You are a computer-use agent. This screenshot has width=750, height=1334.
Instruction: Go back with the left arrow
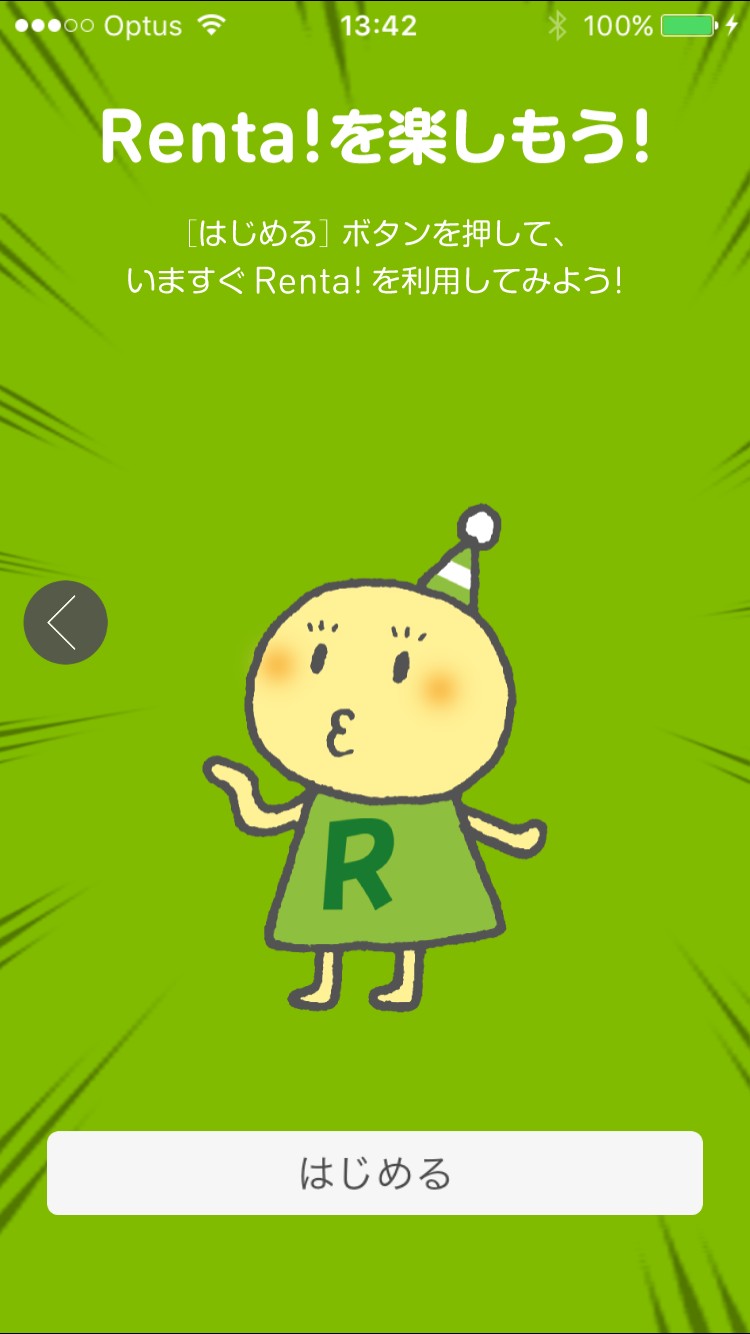point(65,622)
